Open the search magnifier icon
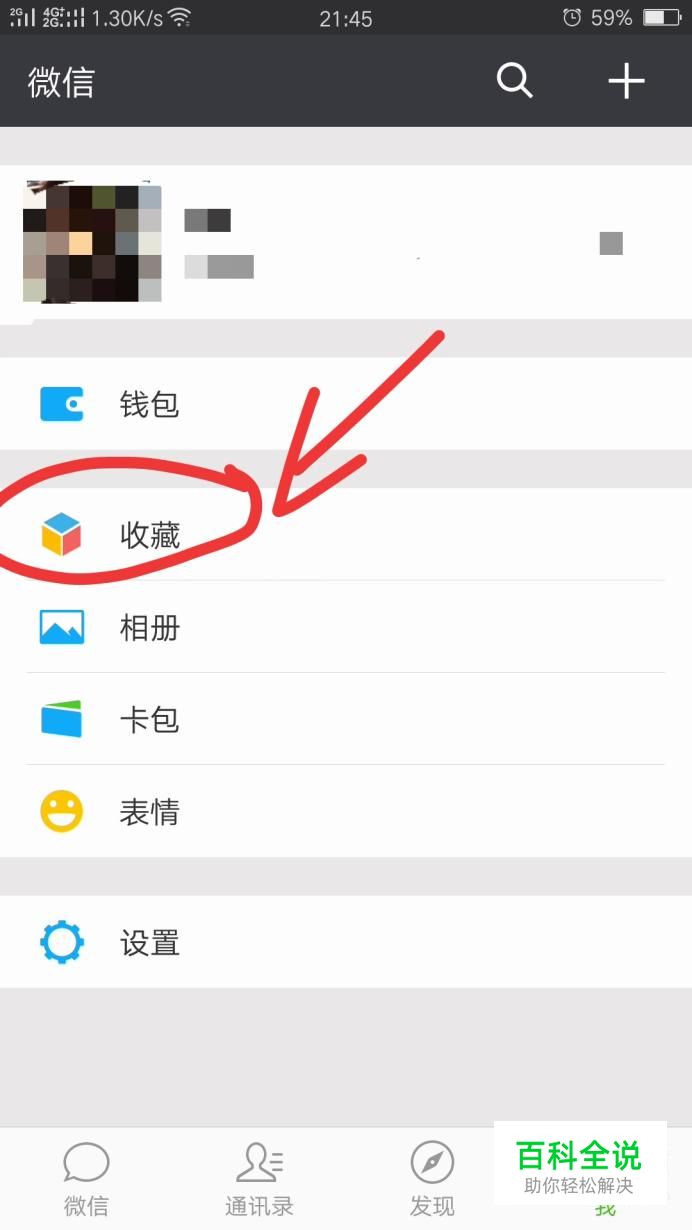This screenshot has height=1230, width=692. pos(515,81)
